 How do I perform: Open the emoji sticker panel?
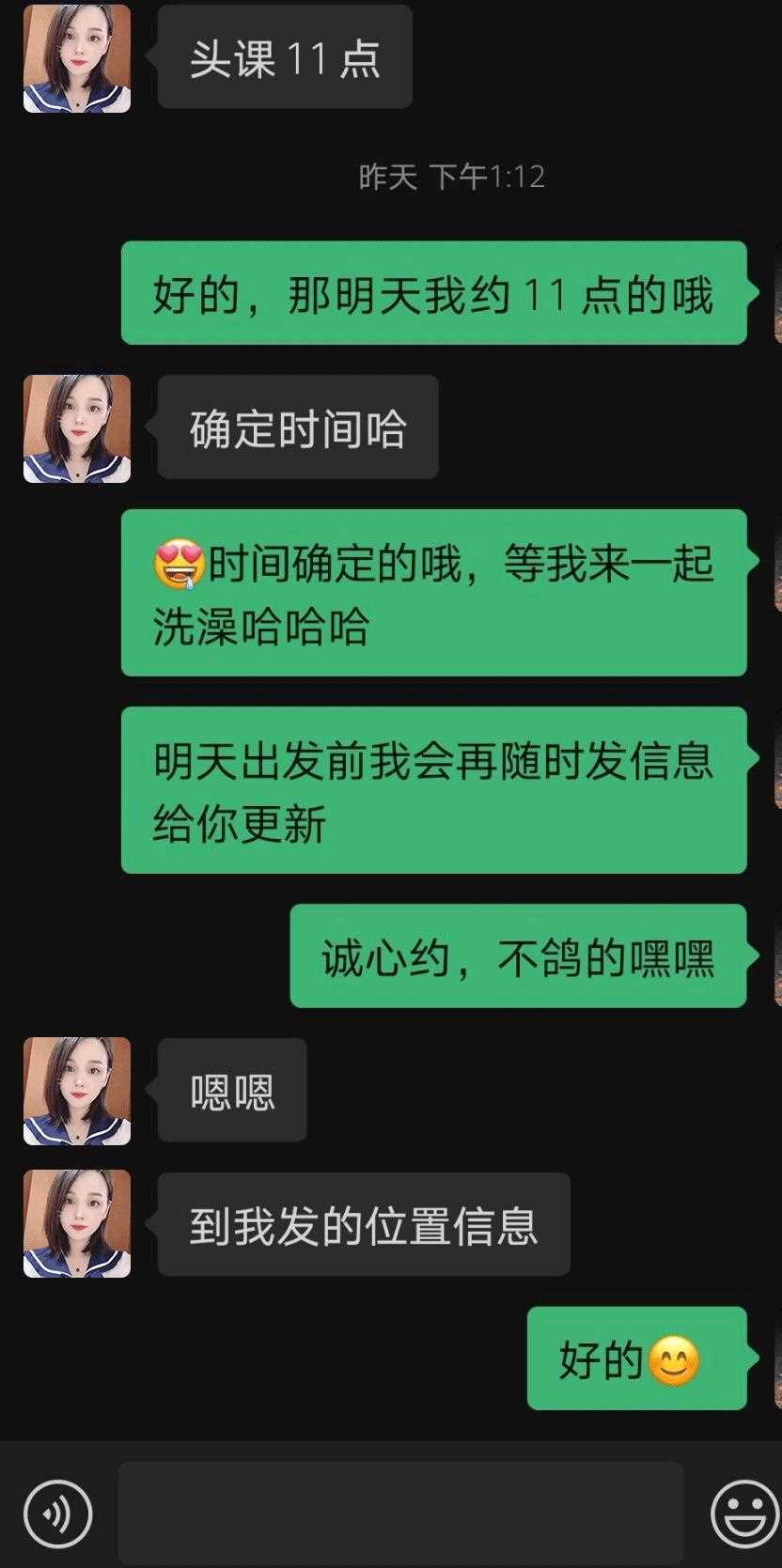744,1513
